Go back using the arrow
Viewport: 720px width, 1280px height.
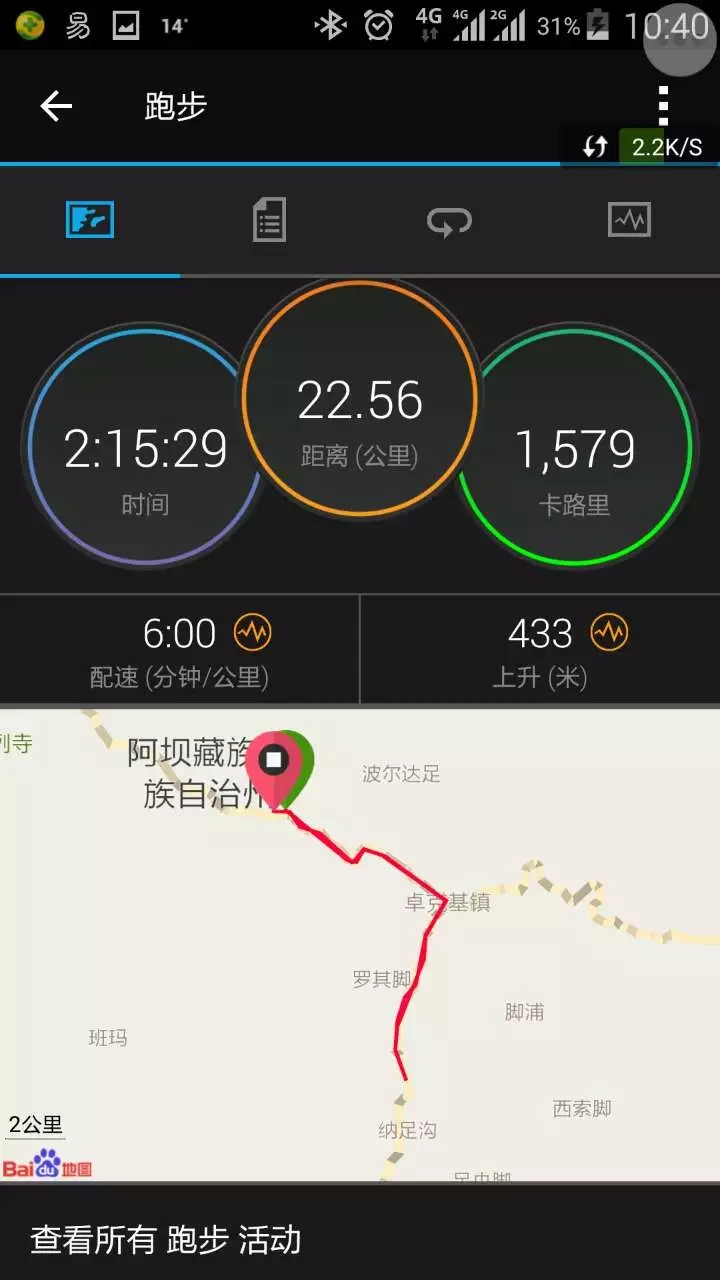(56, 106)
